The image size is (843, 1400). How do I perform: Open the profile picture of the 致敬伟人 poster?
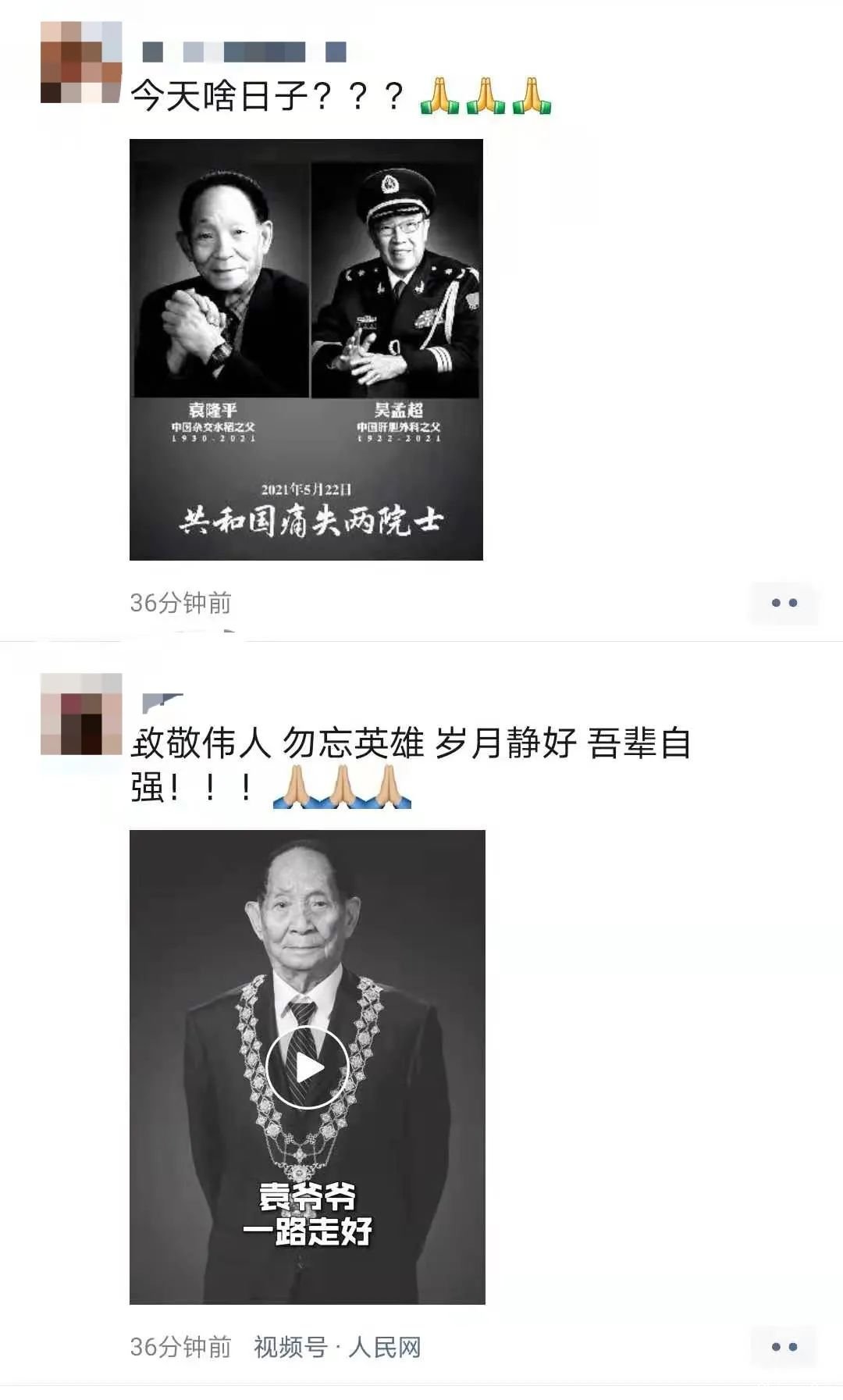coord(81,714)
